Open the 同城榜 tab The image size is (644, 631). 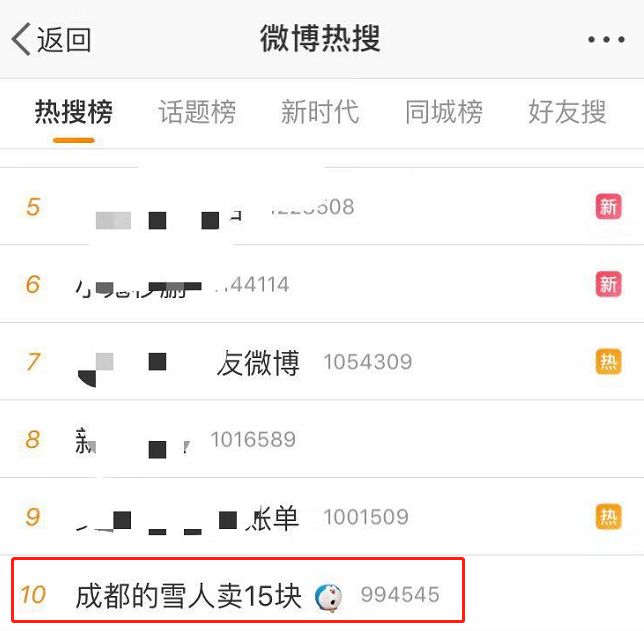[444, 112]
